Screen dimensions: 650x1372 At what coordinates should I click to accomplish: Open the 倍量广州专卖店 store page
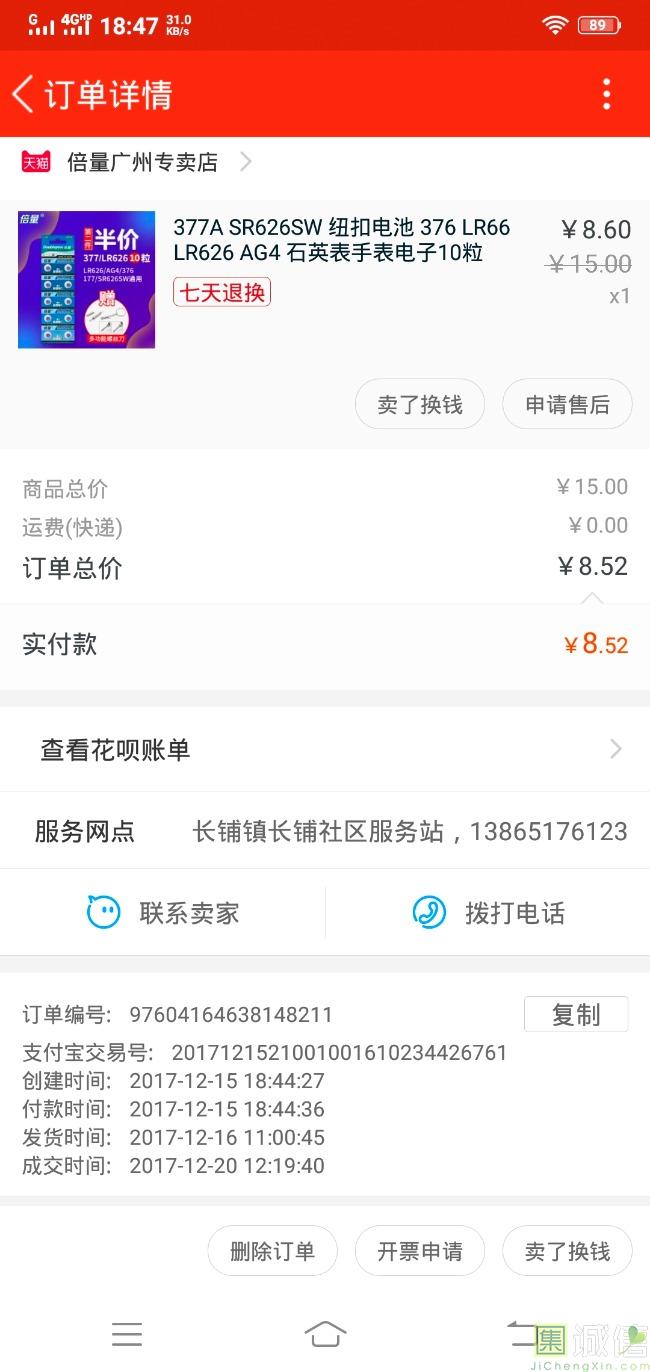(136, 162)
